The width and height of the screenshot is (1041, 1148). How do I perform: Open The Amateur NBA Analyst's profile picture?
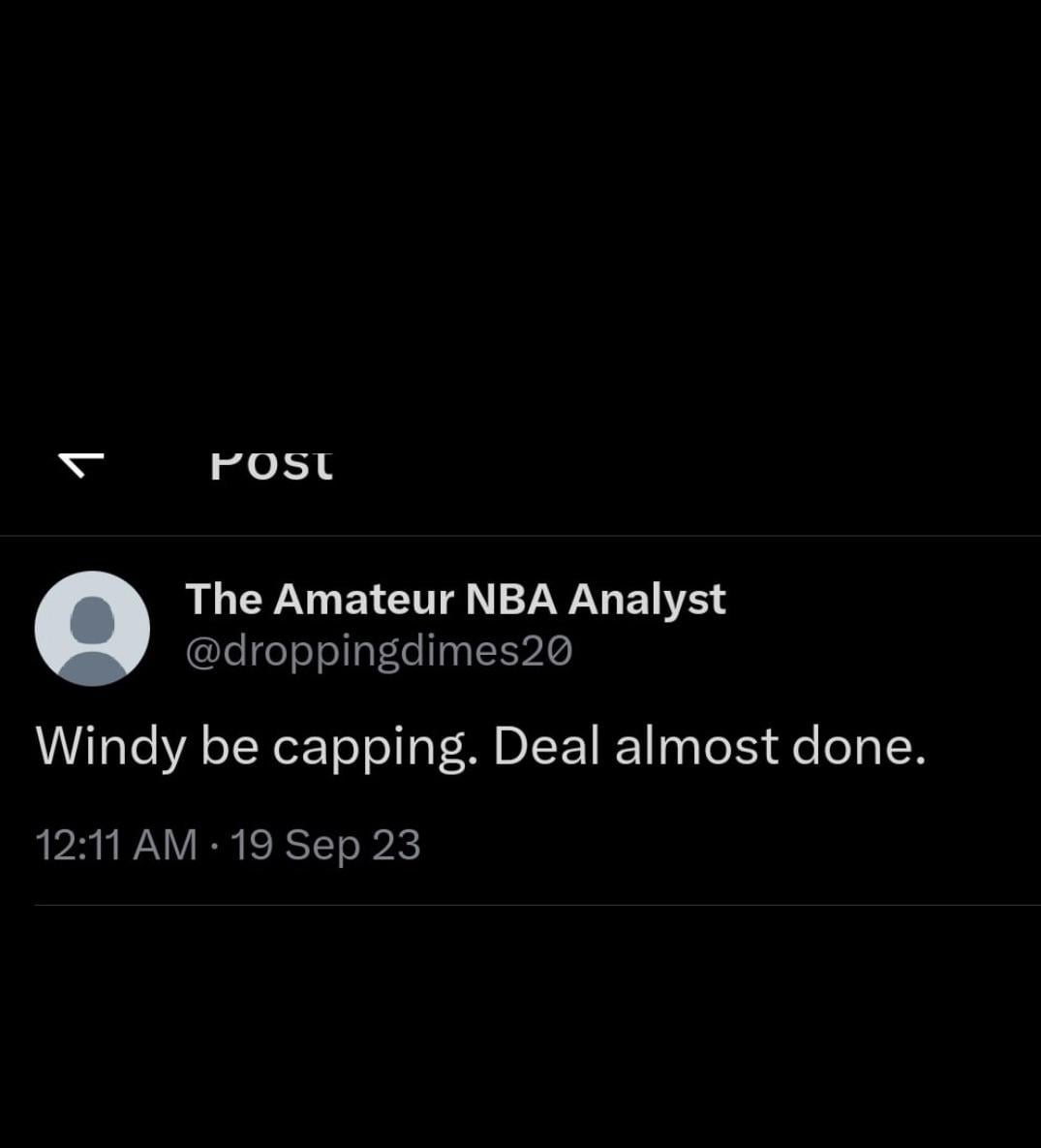coord(92,629)
